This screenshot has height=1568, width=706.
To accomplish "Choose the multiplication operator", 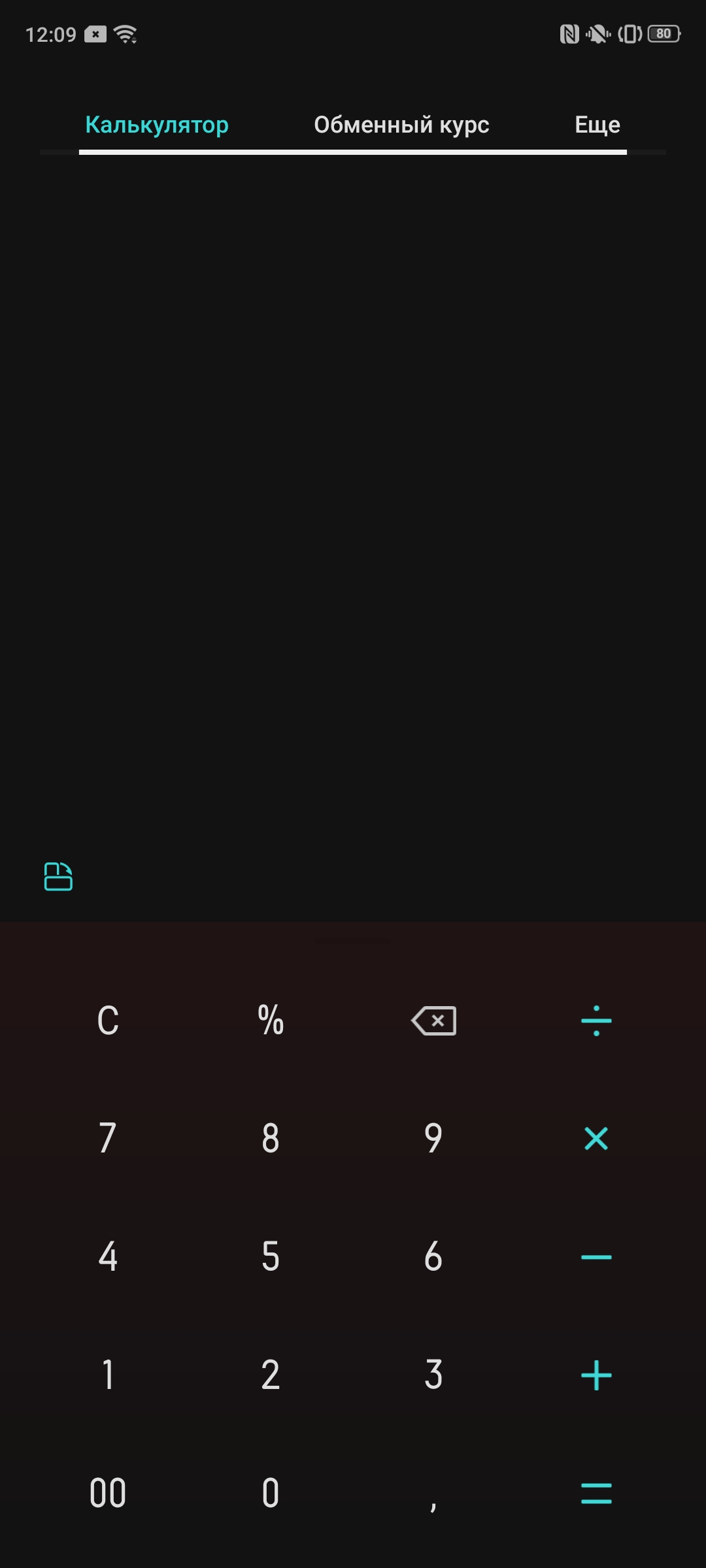I will click(x=596, y=1138).
